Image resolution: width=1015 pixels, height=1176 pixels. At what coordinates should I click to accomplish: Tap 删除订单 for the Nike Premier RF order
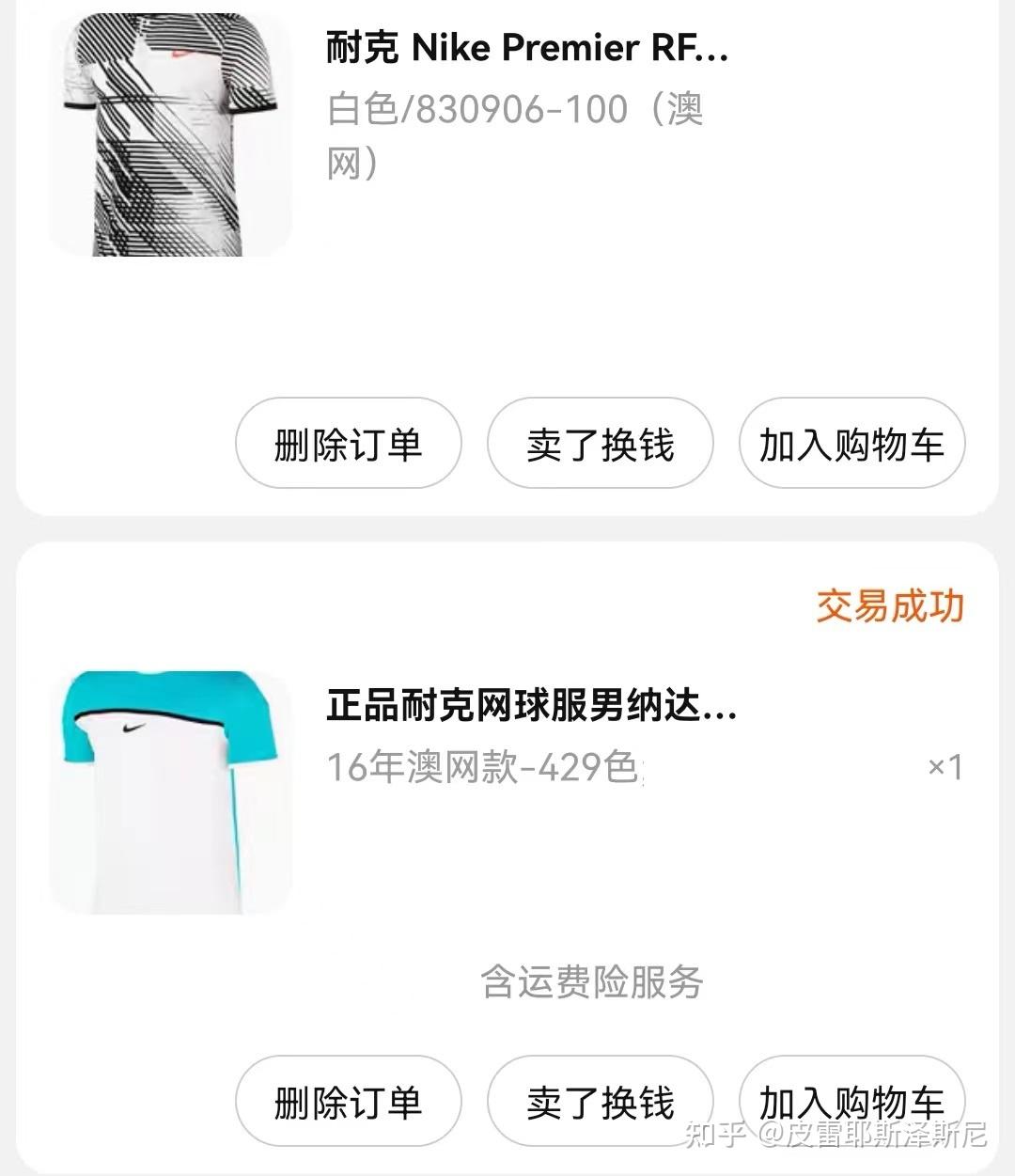348,444
